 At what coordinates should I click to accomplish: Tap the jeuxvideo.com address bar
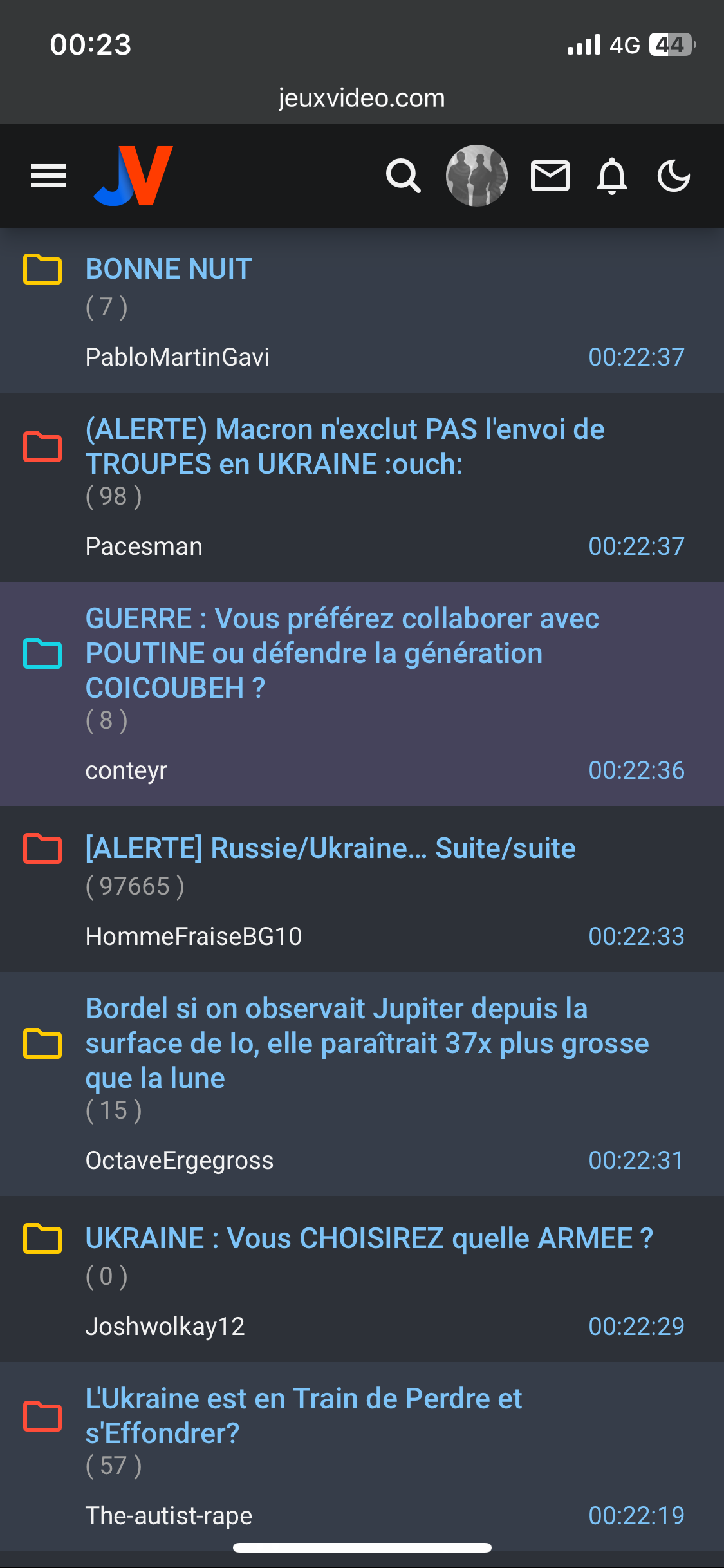point(362,98)
